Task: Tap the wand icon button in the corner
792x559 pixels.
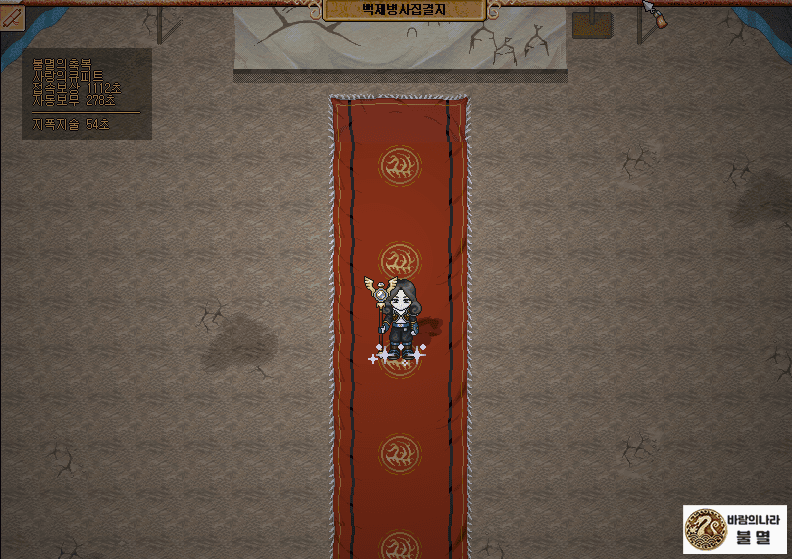Action: pos(12,17)
